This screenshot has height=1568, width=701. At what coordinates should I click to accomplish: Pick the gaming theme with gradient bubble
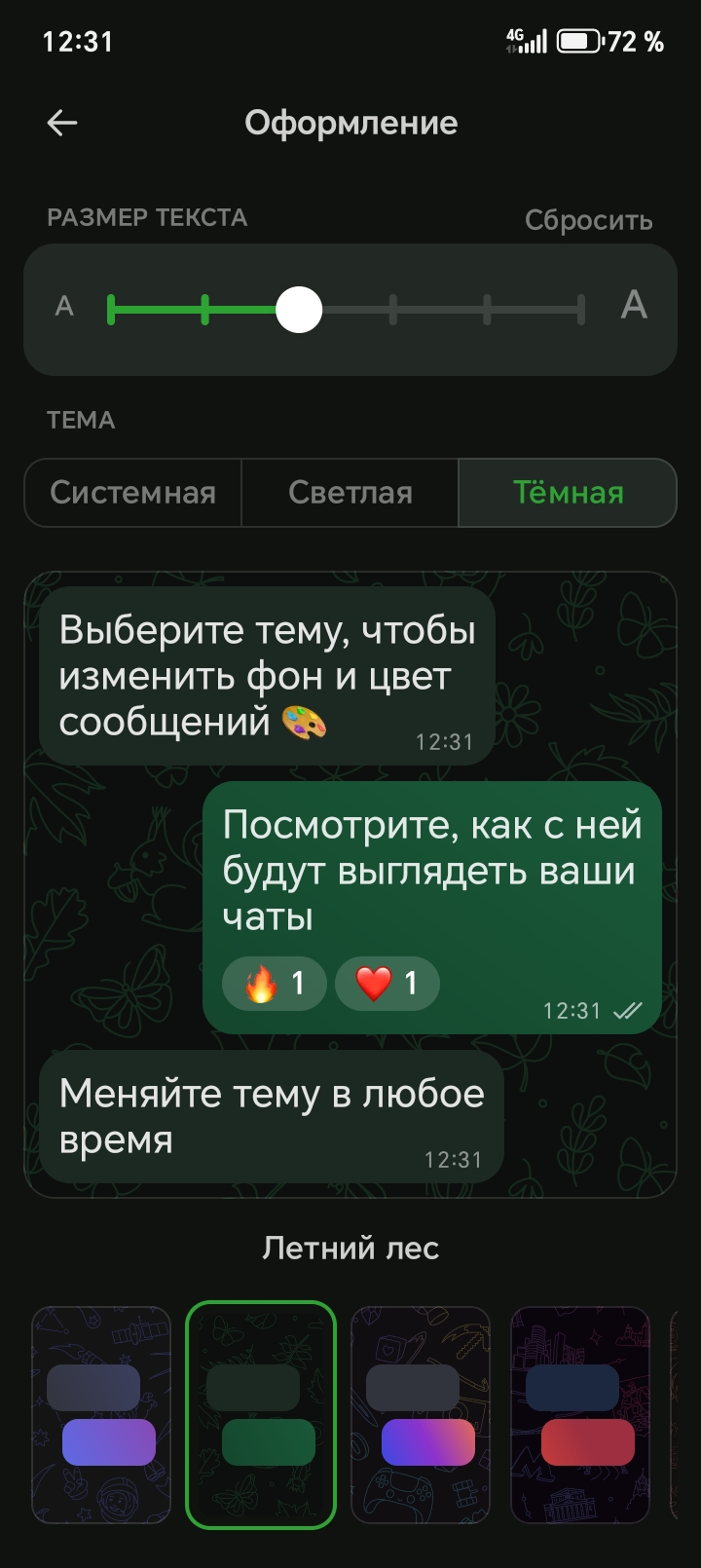[x=421, y=1414]
